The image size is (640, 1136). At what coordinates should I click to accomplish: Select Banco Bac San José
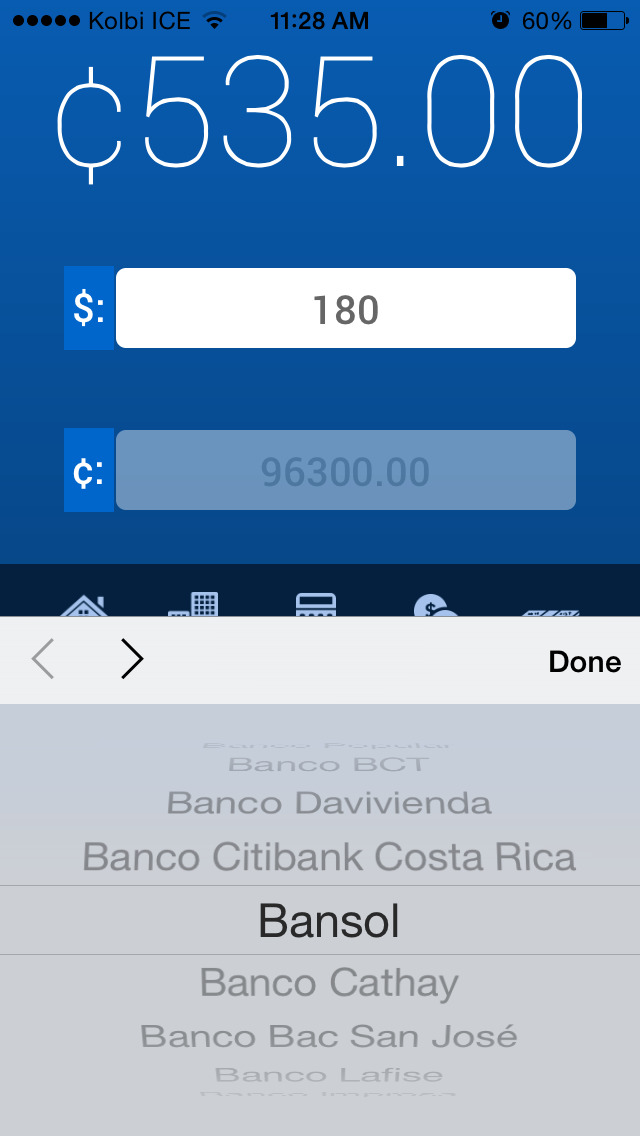[329, 1036]
